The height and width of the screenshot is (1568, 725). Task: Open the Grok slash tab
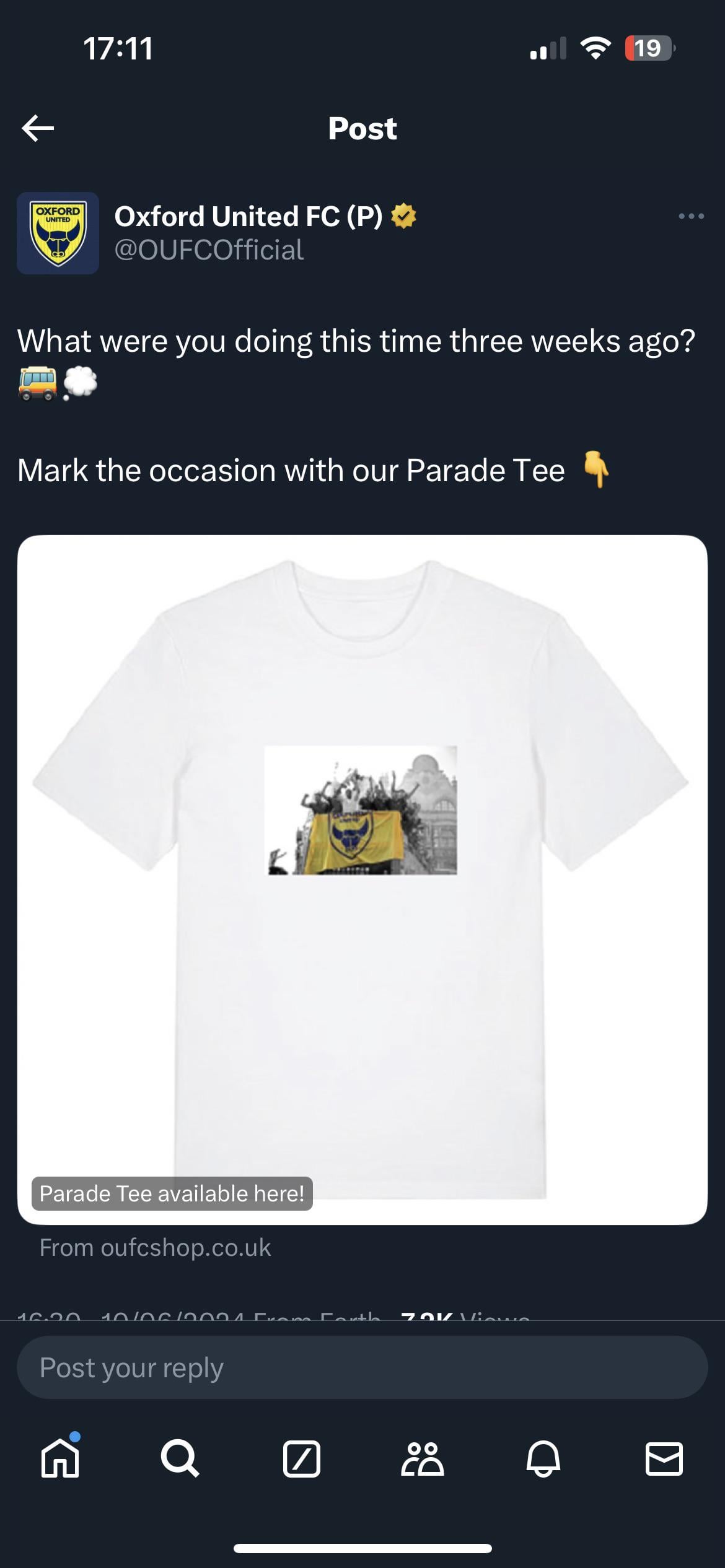tap(301, 1459)
